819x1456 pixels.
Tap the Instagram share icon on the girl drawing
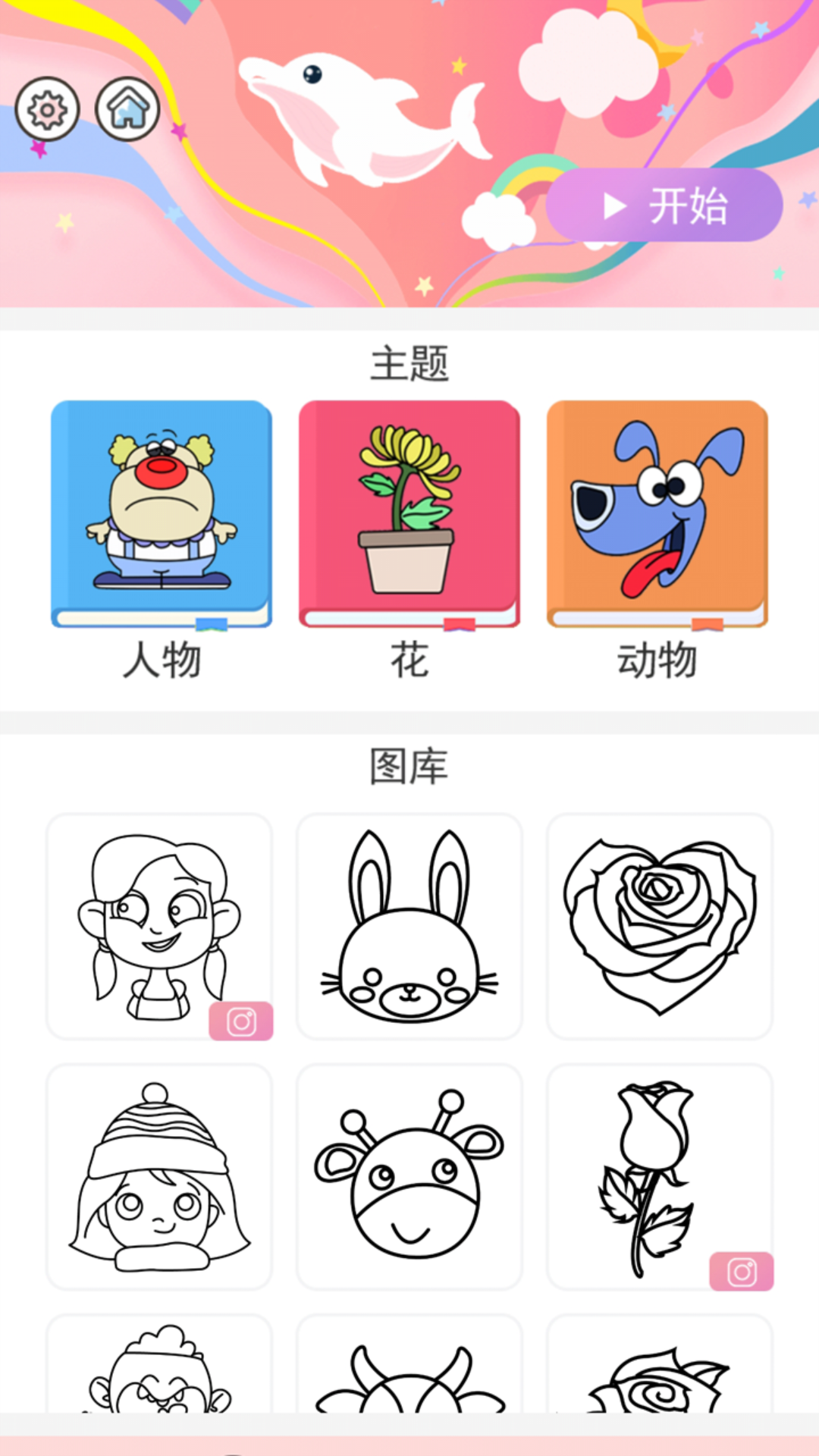click(x=242, y=1021)
